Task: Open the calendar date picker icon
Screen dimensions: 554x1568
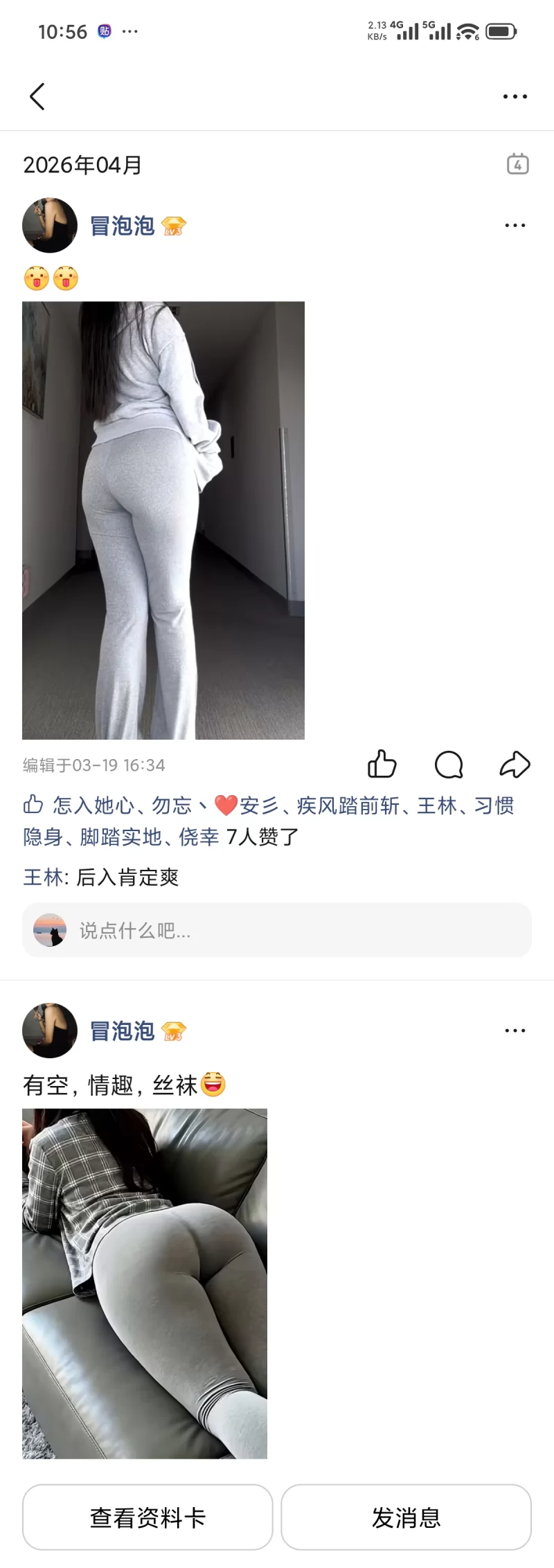Action: 517,164
